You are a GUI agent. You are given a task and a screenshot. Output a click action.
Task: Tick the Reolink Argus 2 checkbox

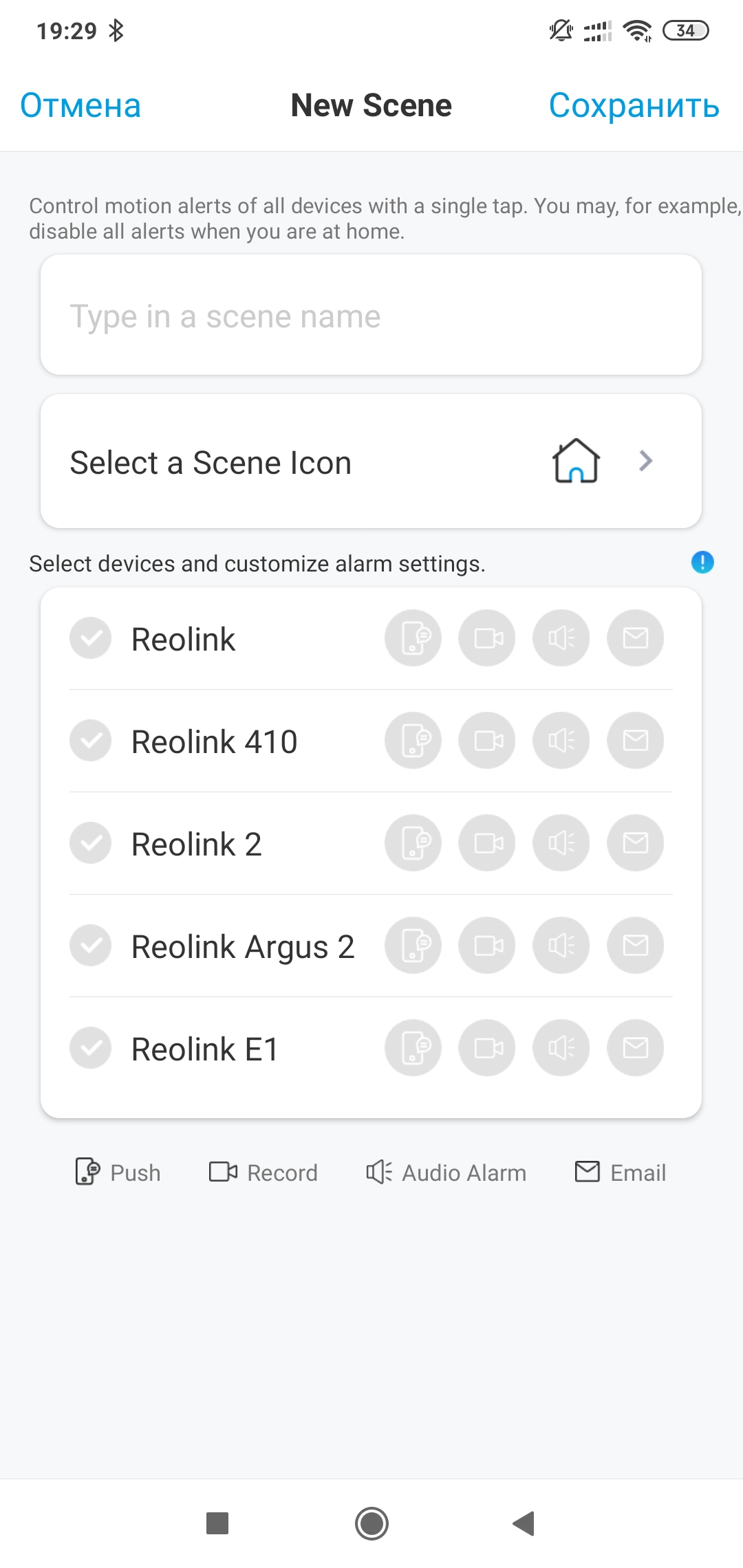click(x=91, y=946)
